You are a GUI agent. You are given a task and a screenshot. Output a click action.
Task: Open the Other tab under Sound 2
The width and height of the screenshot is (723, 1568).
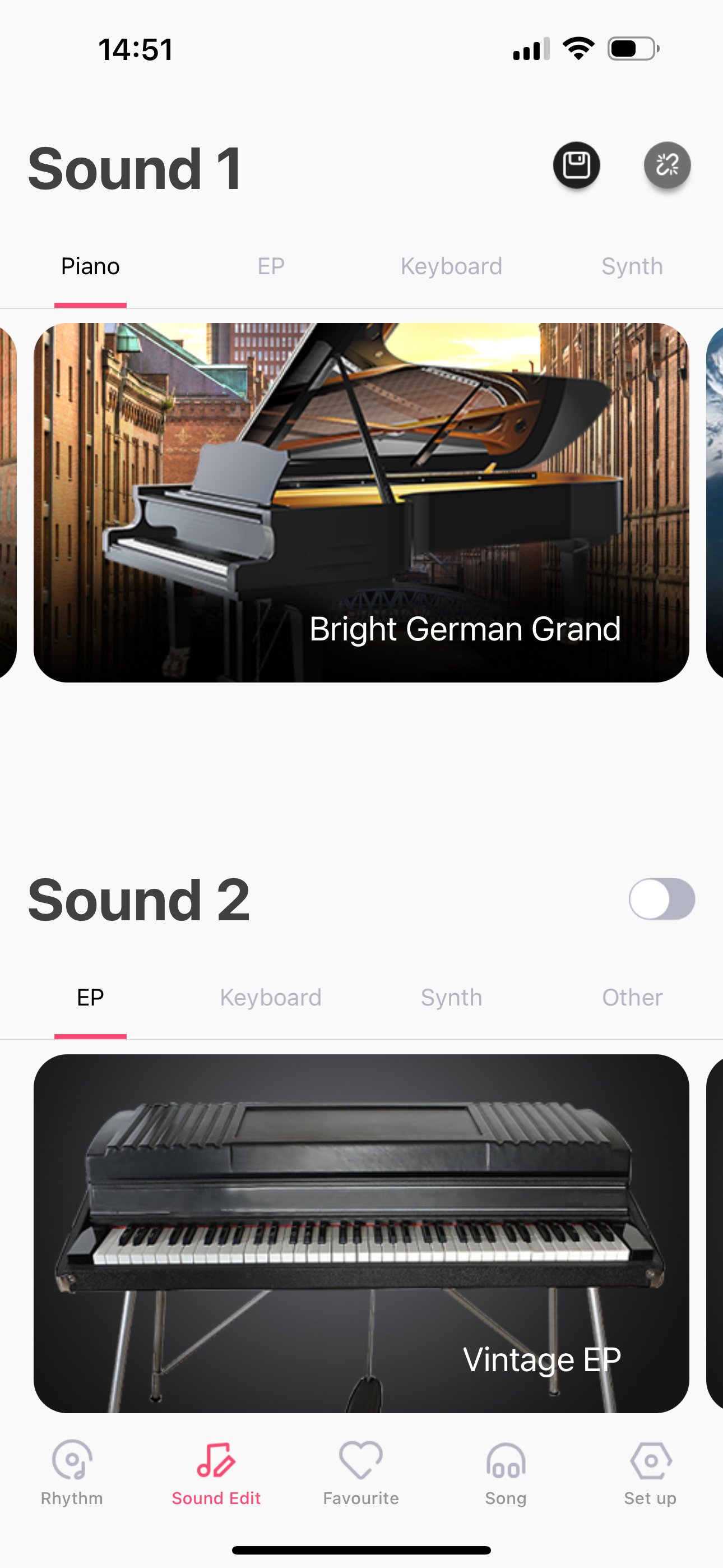pos(632,998)
